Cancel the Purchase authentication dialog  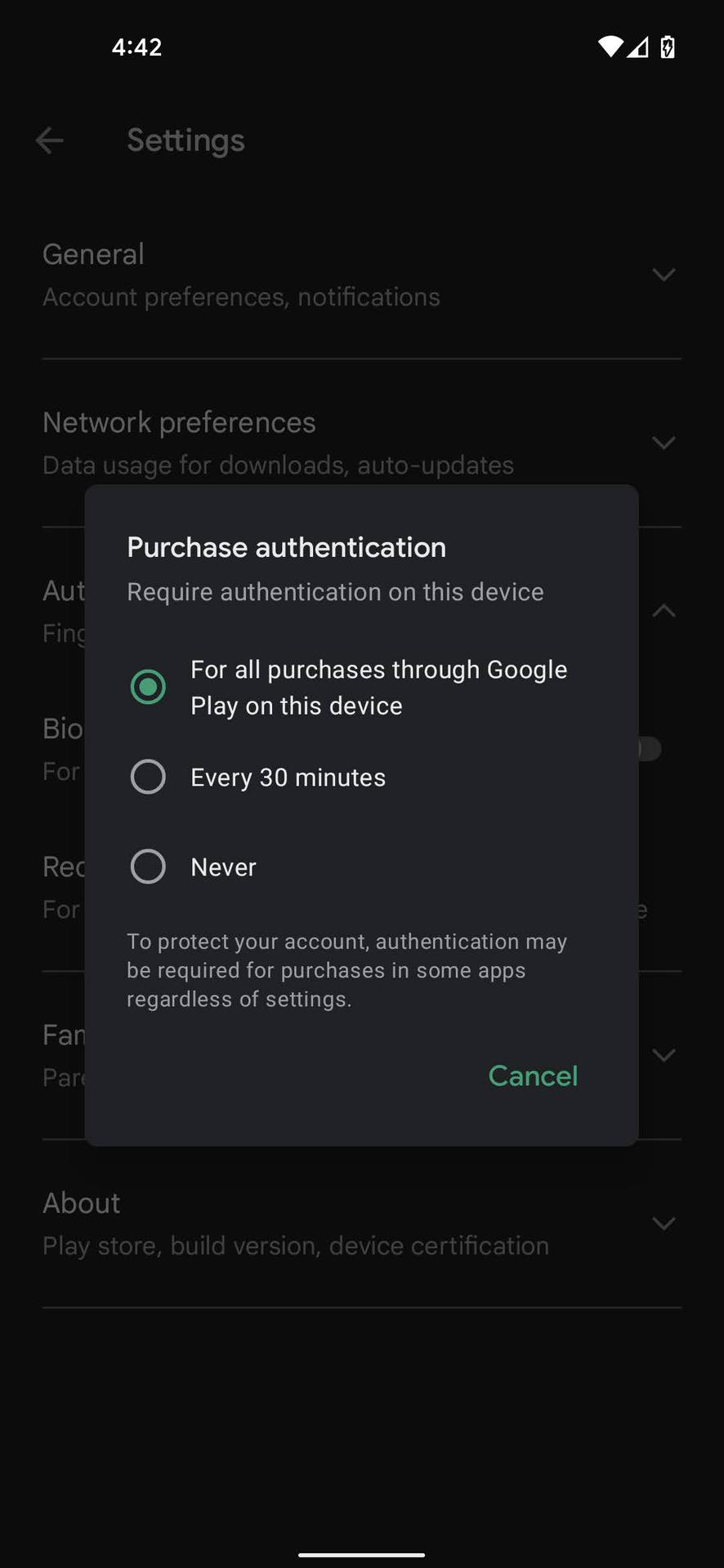532,1076
